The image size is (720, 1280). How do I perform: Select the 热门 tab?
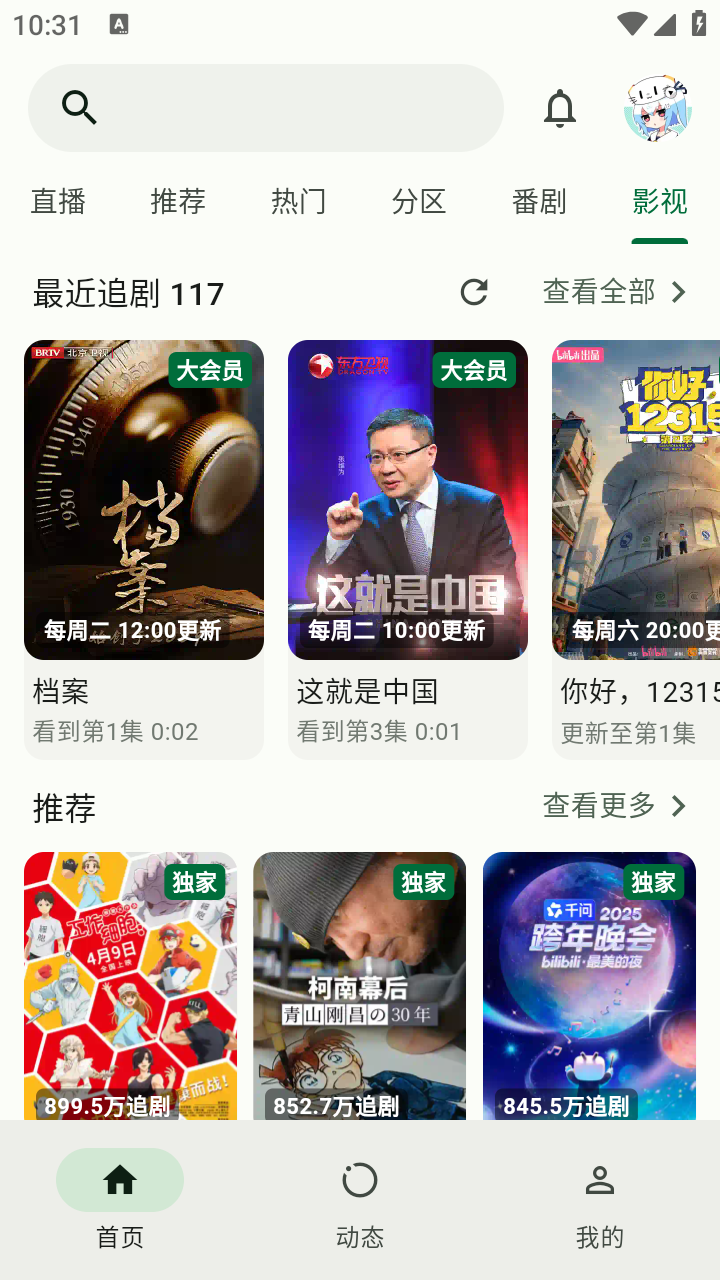coord(299,201)
